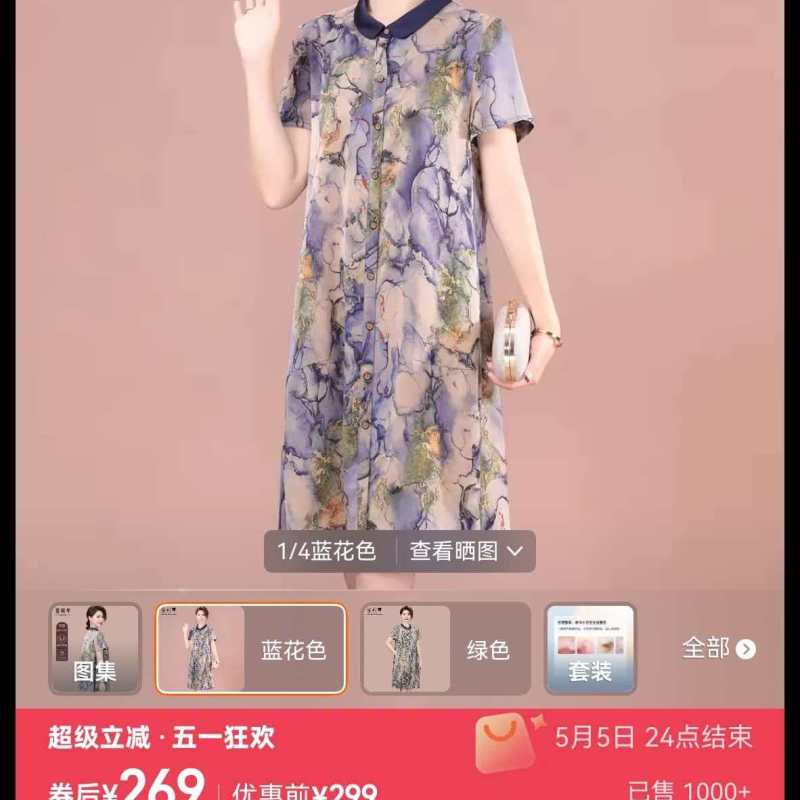Screen dimensions: 800x800
Task: Select the 蓝花色 color option
Action: 251,648
